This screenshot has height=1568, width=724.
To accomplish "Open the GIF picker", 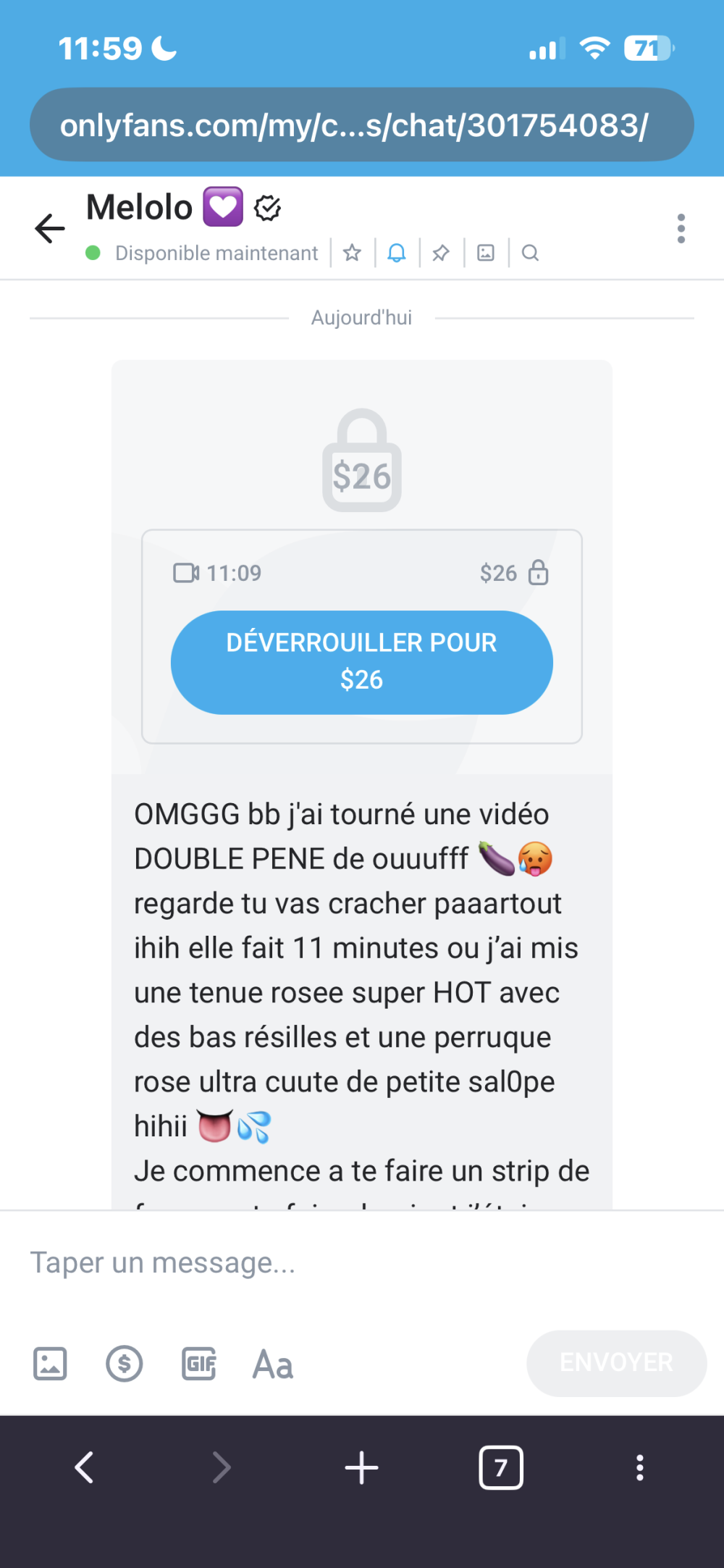I will coord(199,1364).
